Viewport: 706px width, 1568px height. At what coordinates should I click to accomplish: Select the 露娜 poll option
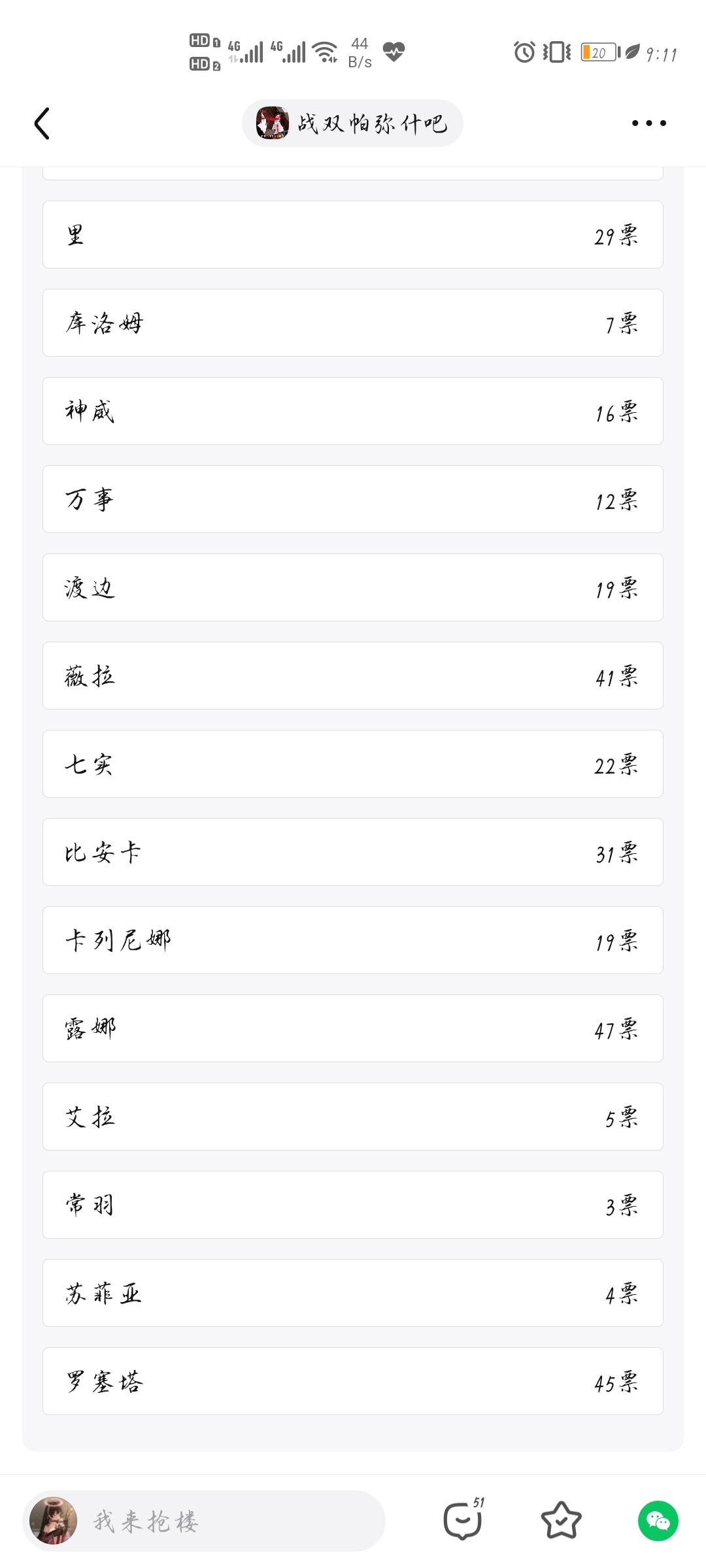click(x=353, y=1028)
